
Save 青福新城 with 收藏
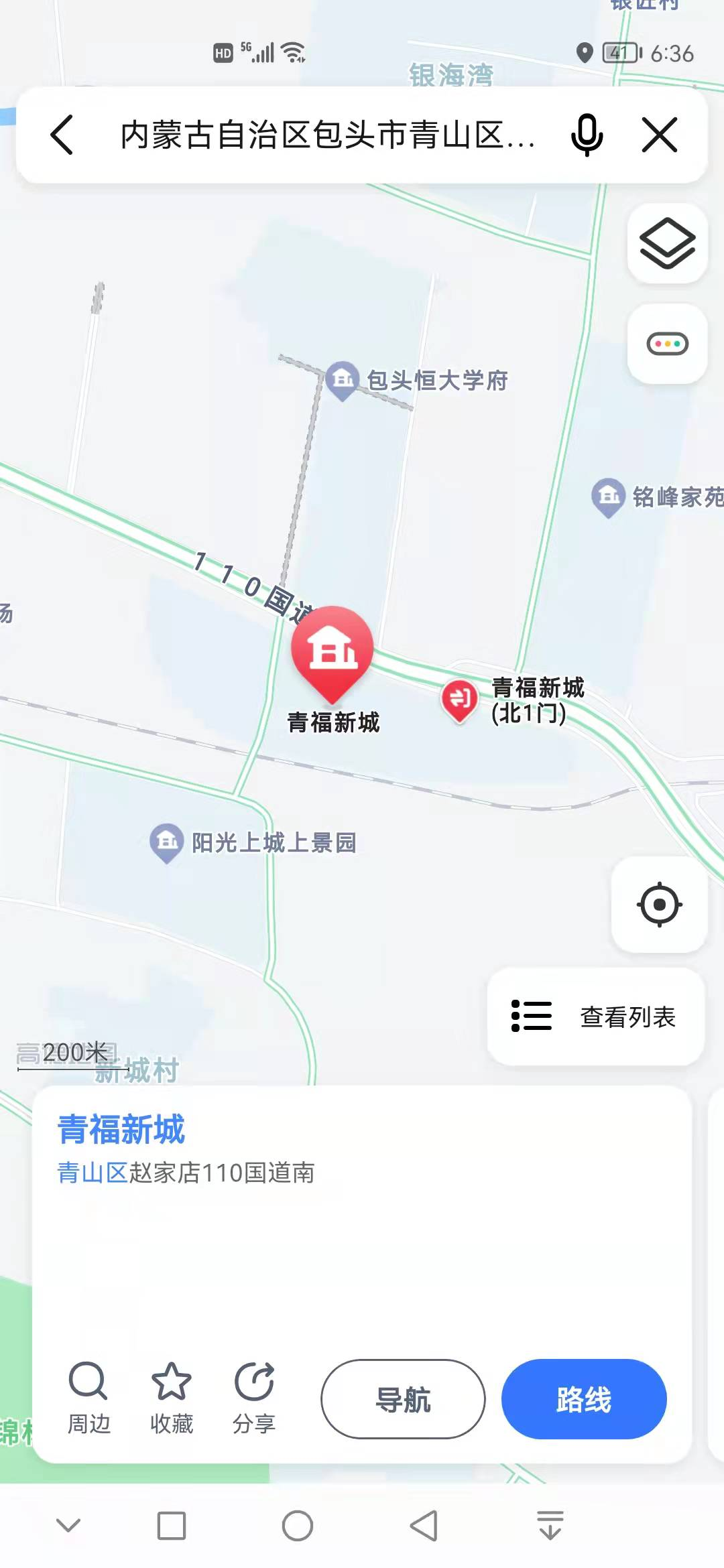click(x=172, y=1398)
